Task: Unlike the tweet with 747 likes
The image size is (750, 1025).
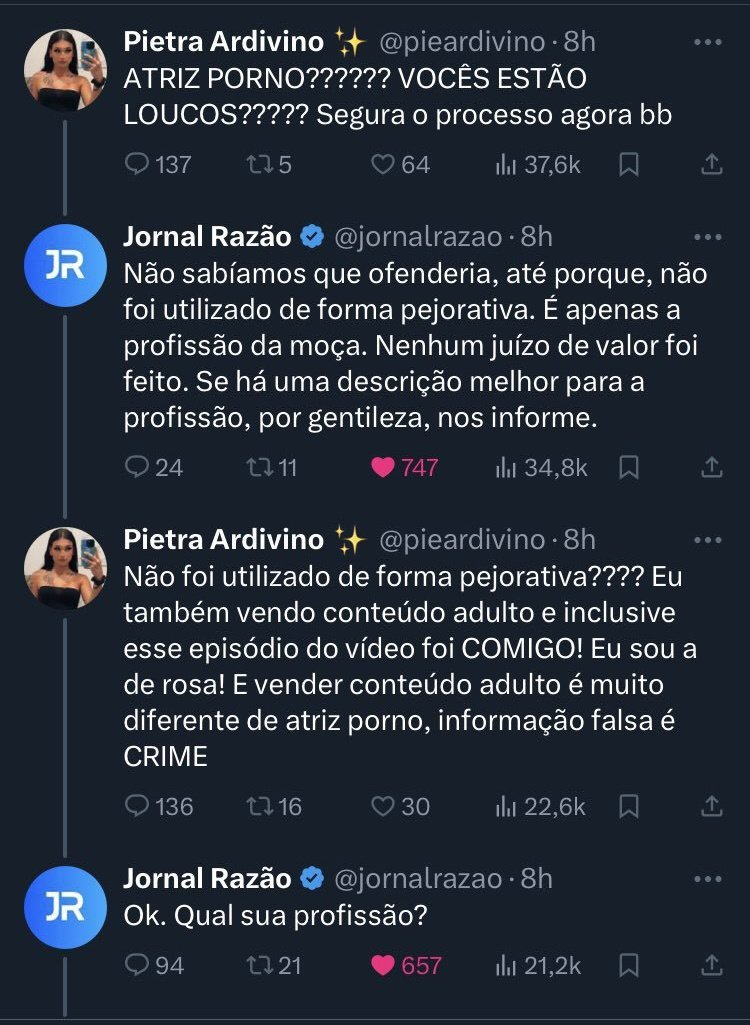Action: tap(383, 466)
